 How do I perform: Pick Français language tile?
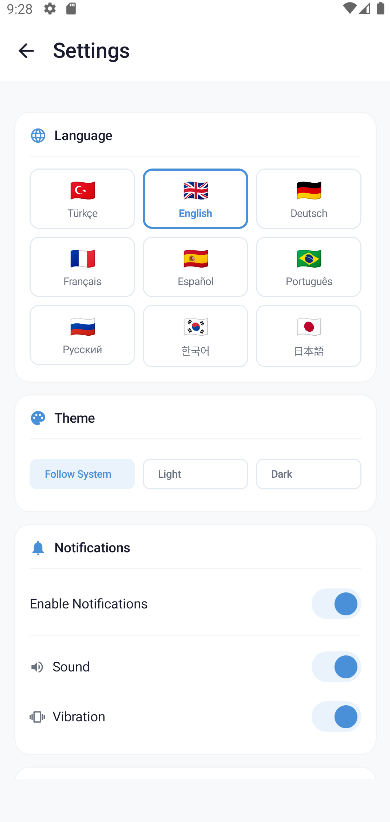pyautogui.click(x=82, y=267)
